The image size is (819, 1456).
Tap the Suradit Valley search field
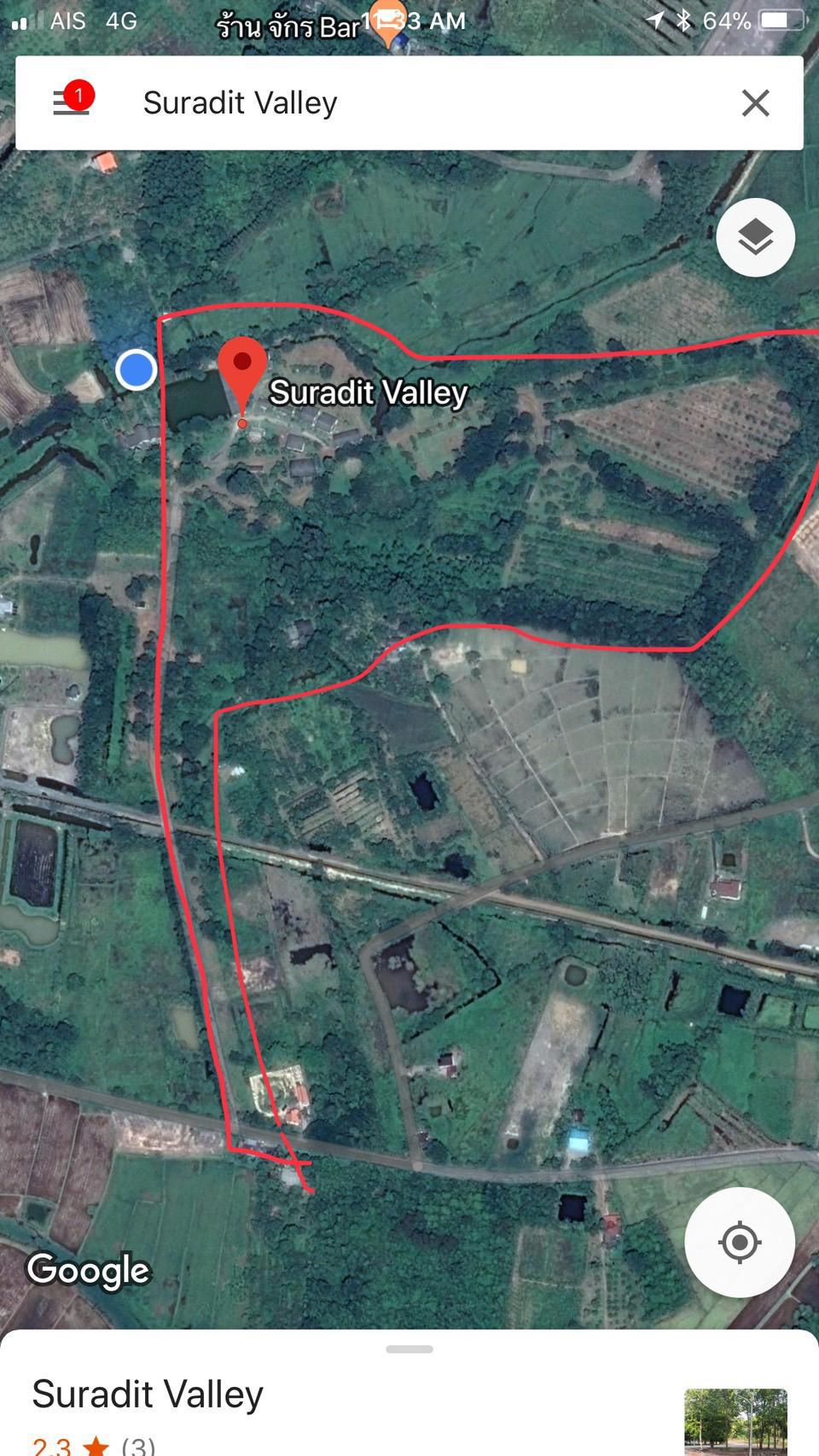pos(409,103)
